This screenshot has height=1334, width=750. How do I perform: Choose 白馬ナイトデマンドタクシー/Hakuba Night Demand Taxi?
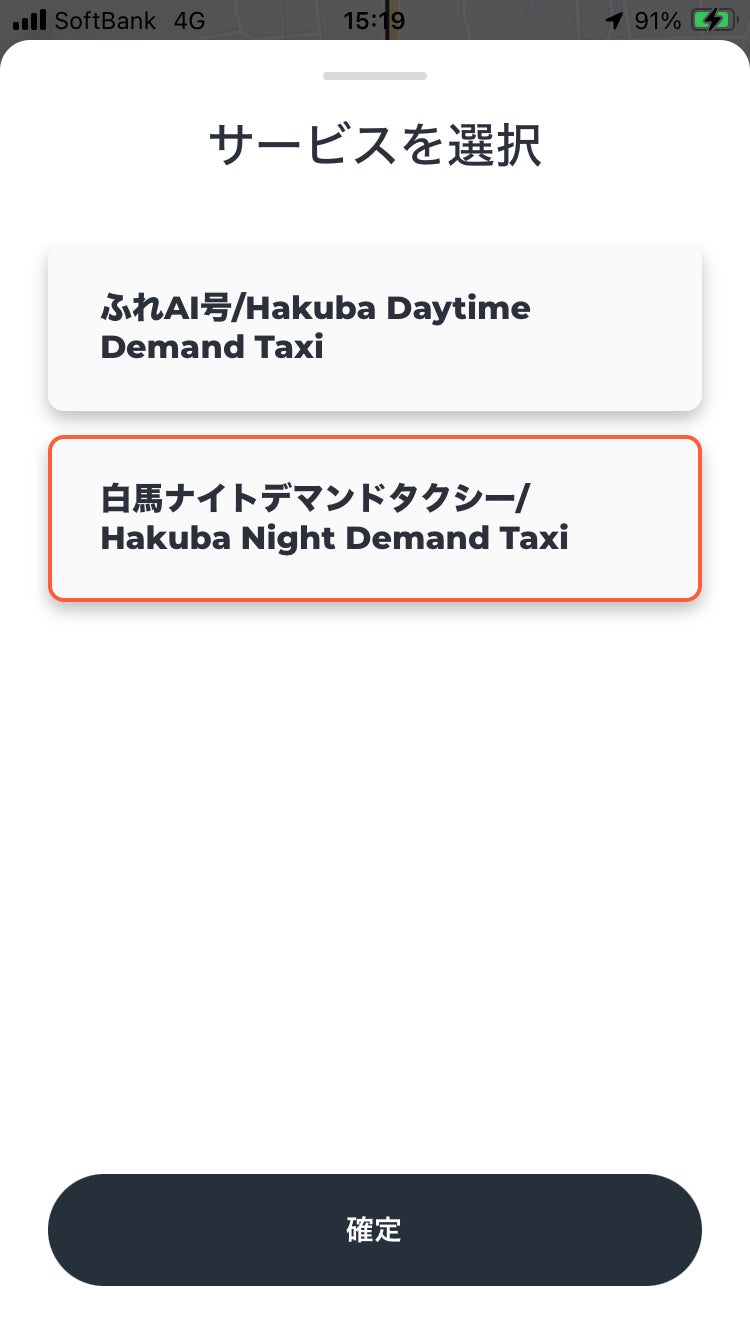pos(375,518)
